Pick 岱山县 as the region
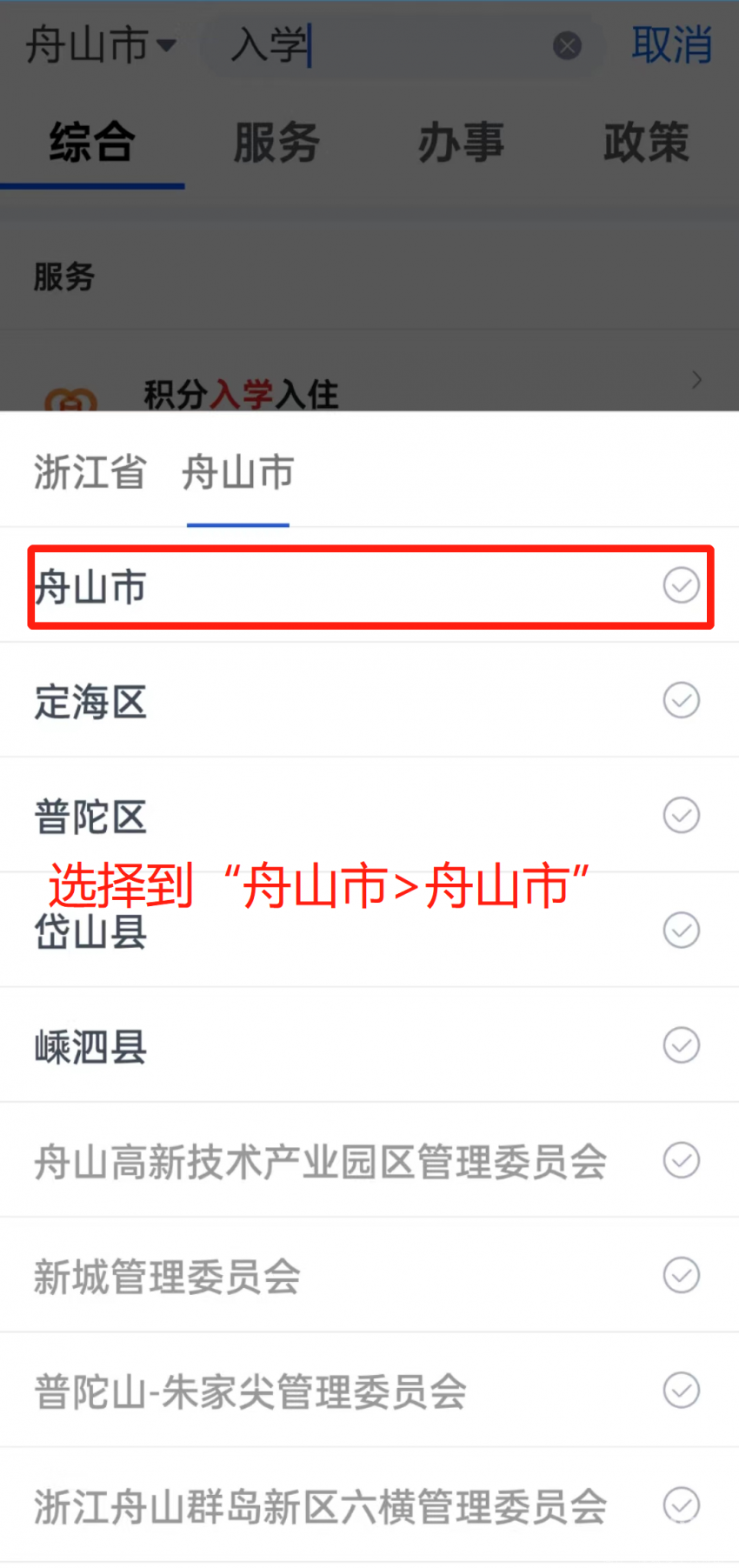The height and width of the screenshot is (1568, 739). point(369,930)
